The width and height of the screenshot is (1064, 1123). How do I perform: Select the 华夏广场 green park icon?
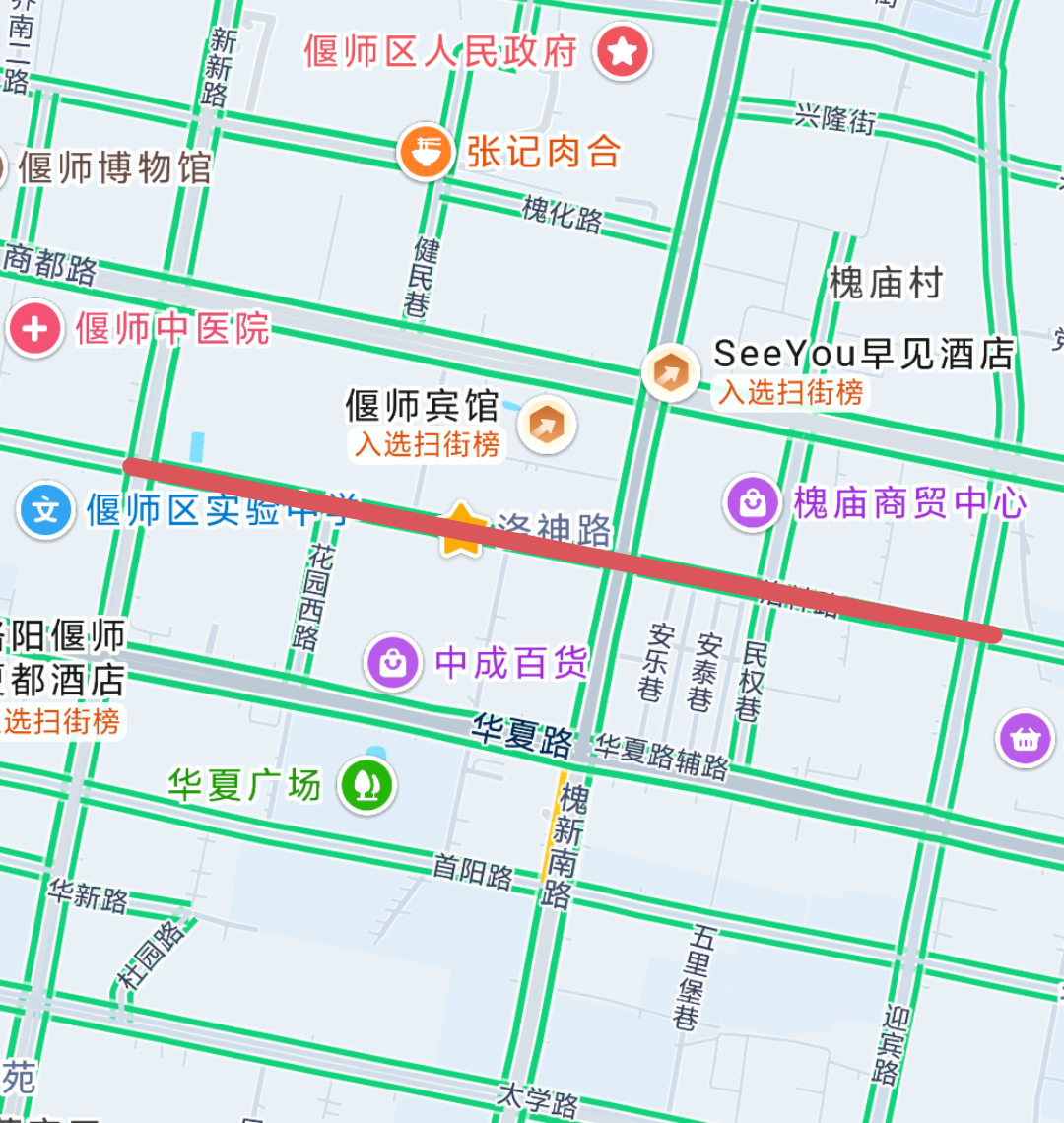[x=366, y=782]
